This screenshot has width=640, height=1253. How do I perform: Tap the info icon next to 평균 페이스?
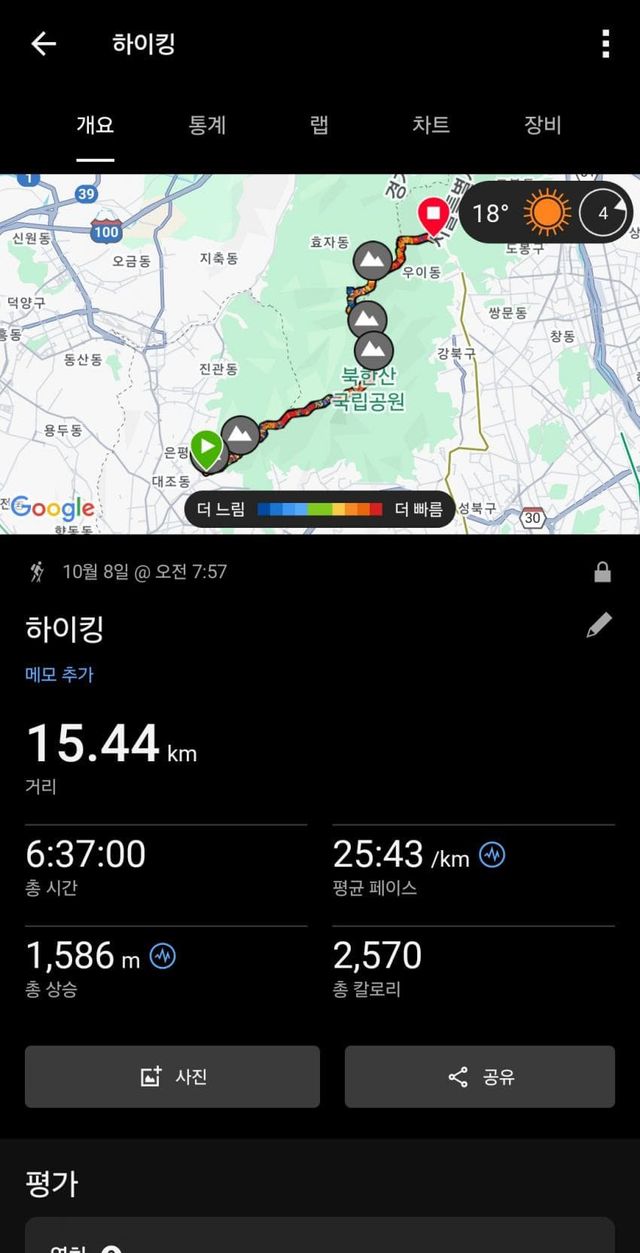(x=492, y=855)
